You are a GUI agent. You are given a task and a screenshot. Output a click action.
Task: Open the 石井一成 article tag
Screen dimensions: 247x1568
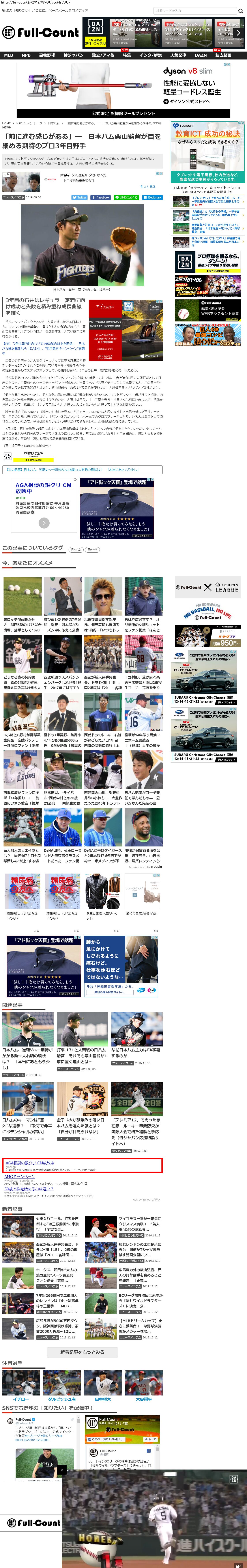tap(92, 550)
